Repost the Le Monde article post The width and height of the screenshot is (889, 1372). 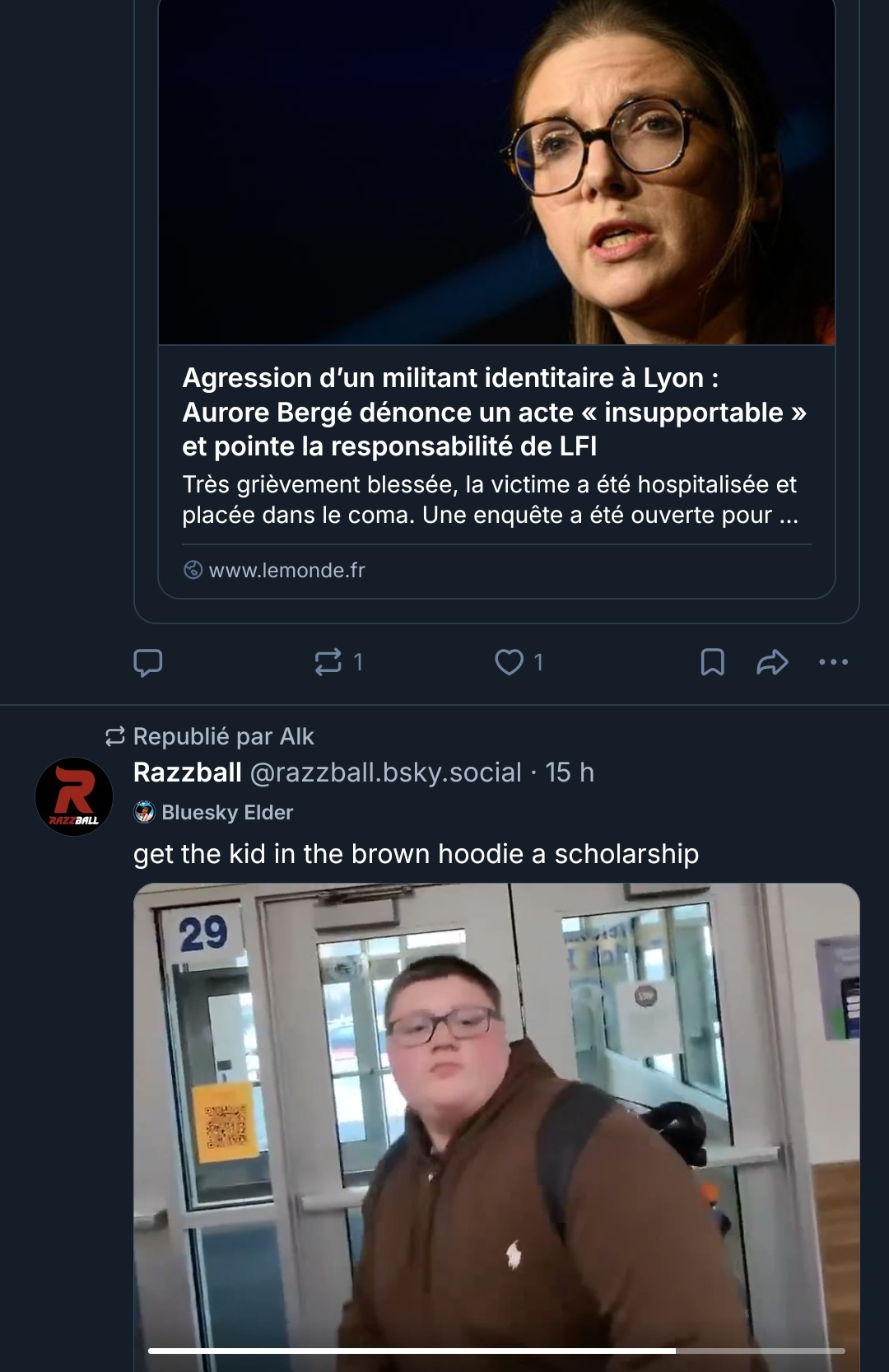coord(329,662)
